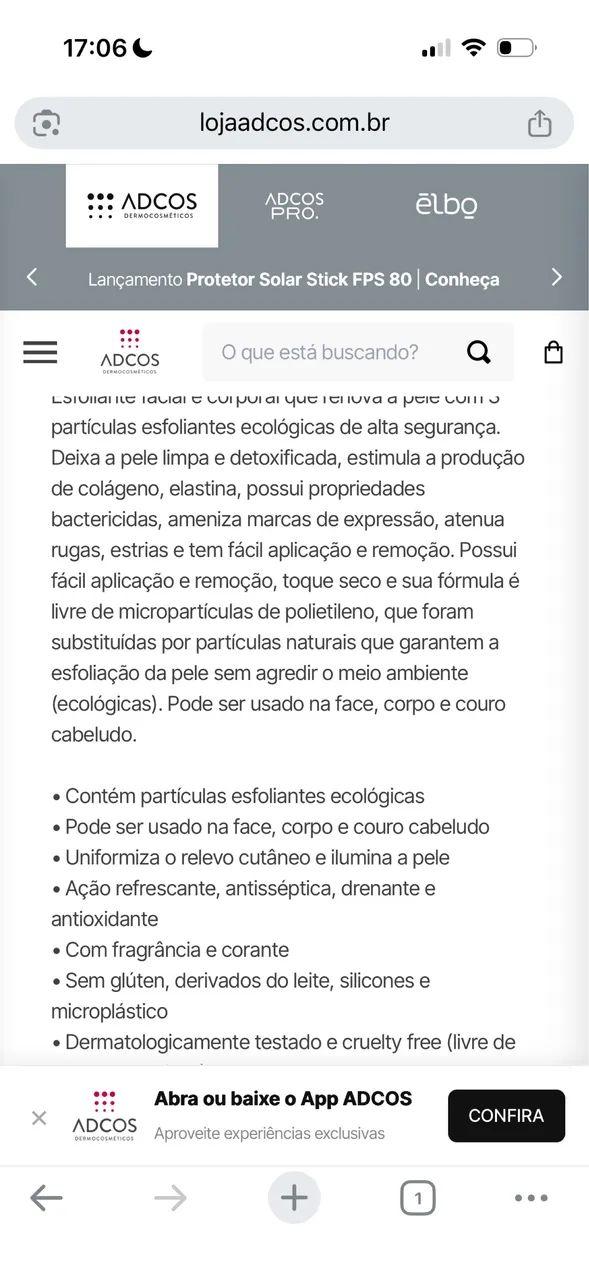Switch to the ADCOS Dermocosméticos tab
Screen dimensions: 589x1280
[142, 205]
